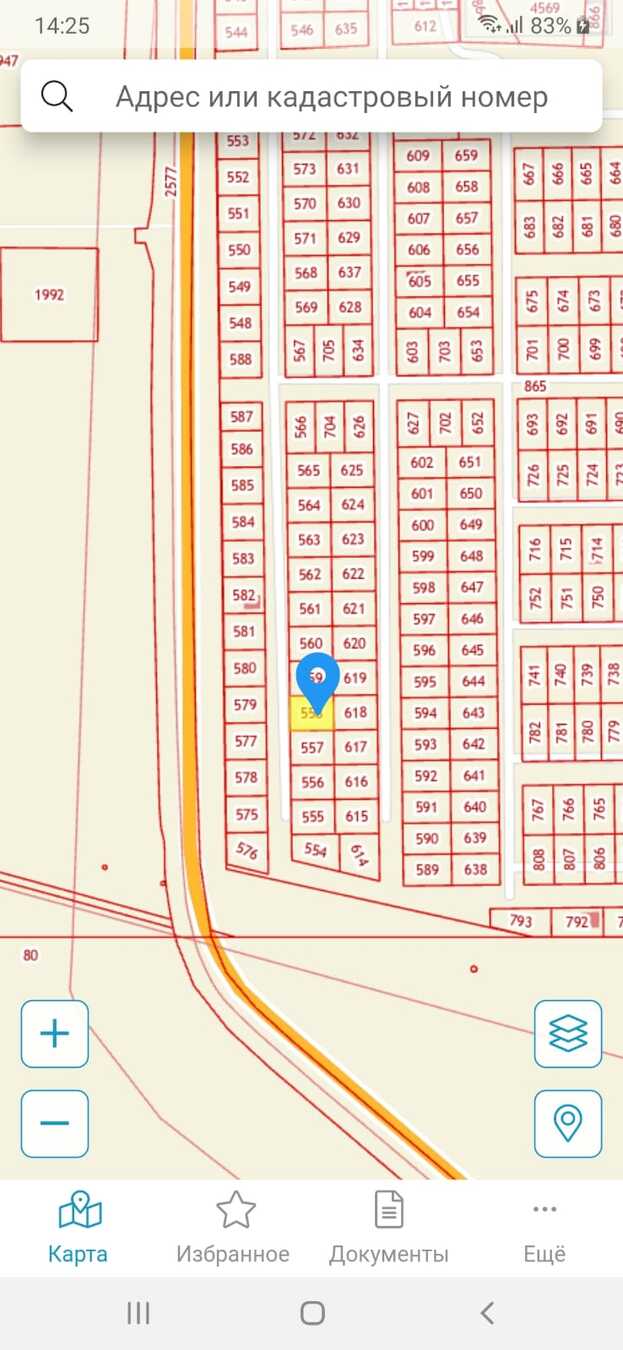Open the map layers selector
Image resolution: width=623 pixels, height=1350 pixels.
coord(568,1034)
